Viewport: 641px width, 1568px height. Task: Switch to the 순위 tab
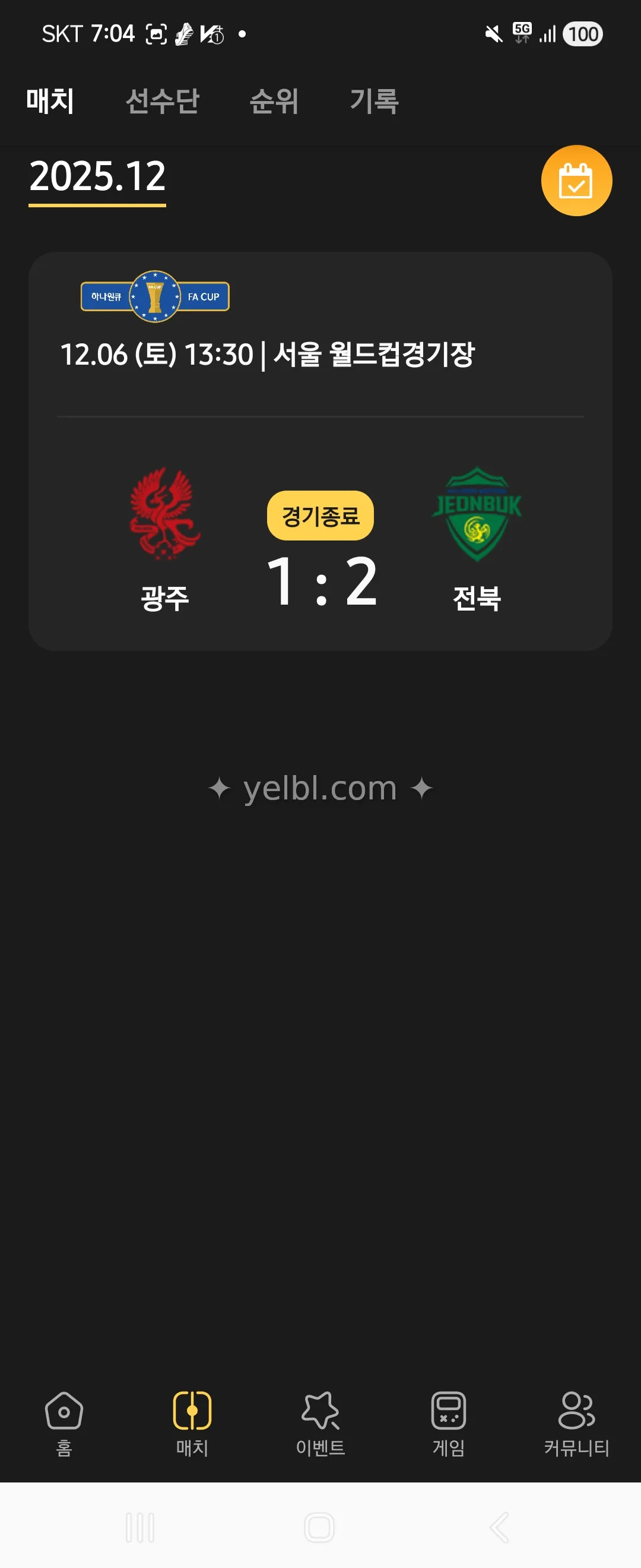pyautogui.click(x=274, y=101)
